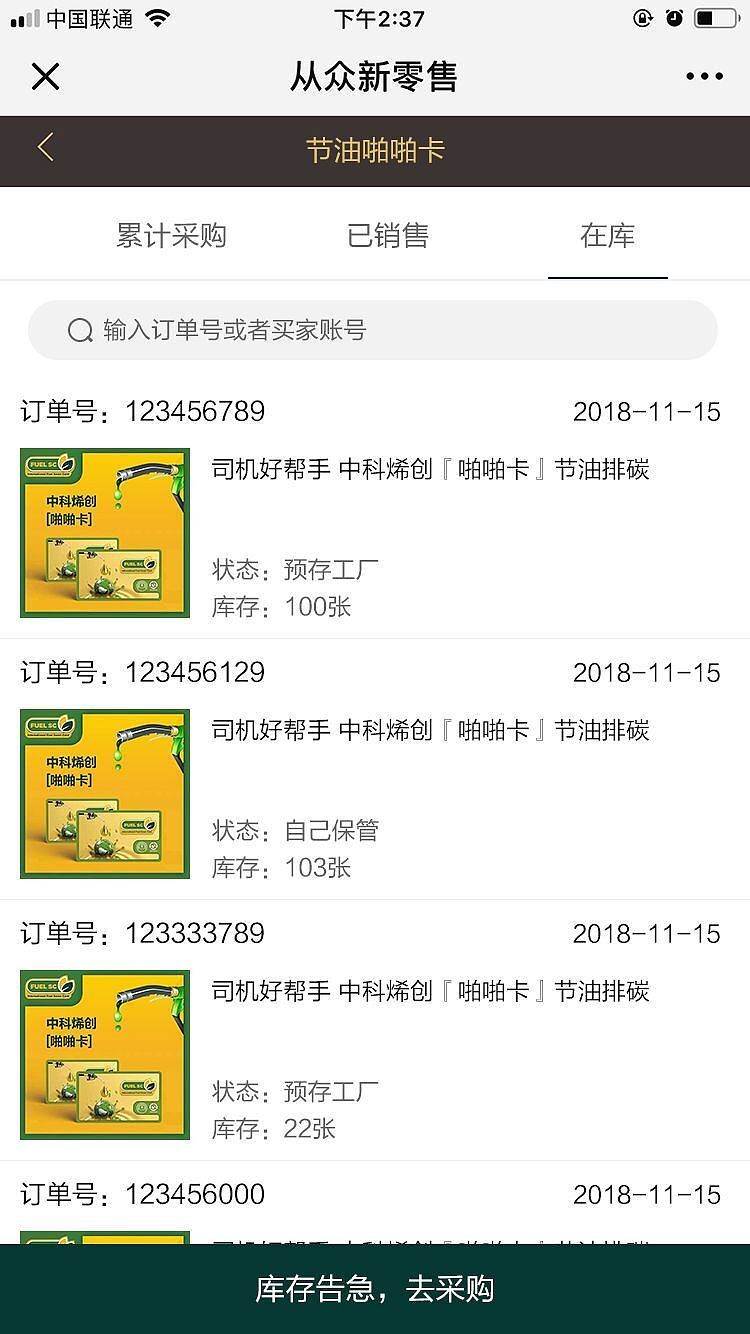Select the 在库 tab
This screenshot has width=750, height=1334.
607,236
